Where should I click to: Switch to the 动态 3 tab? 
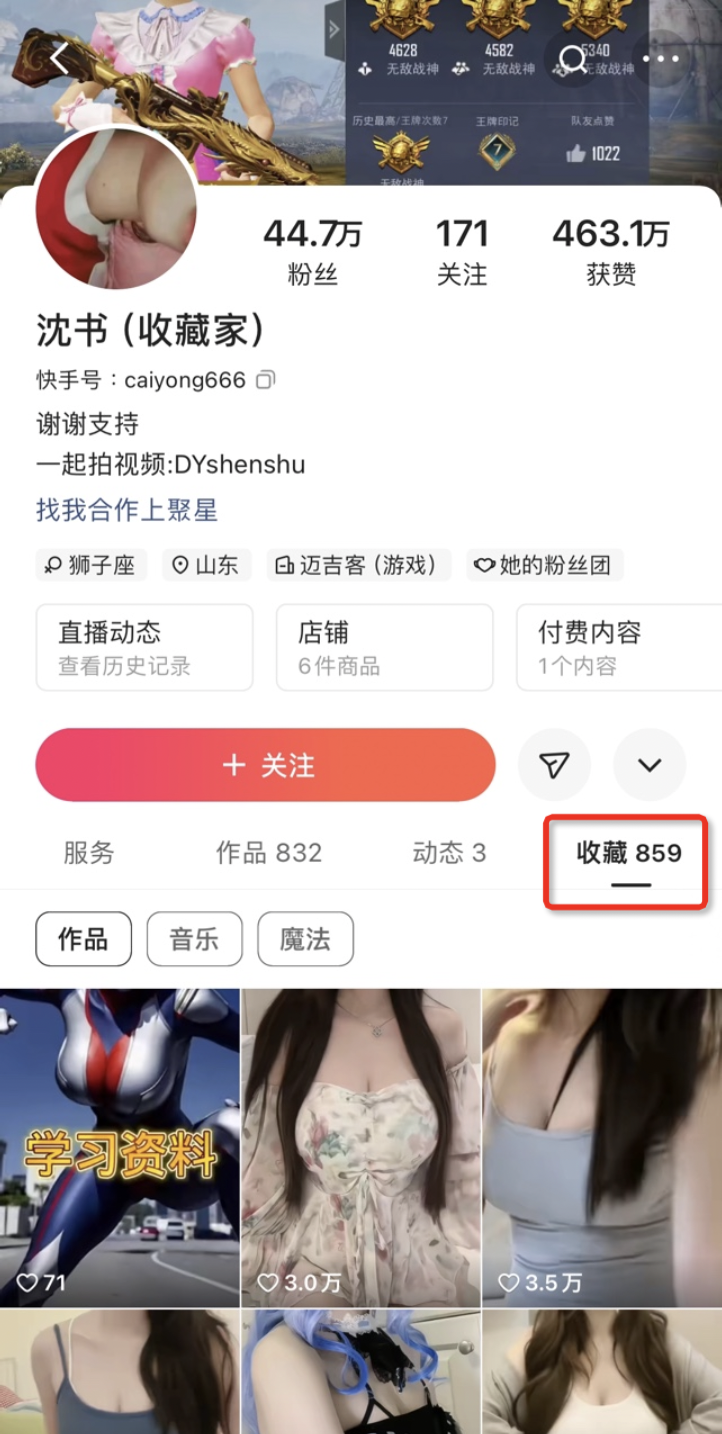(449, 853)
